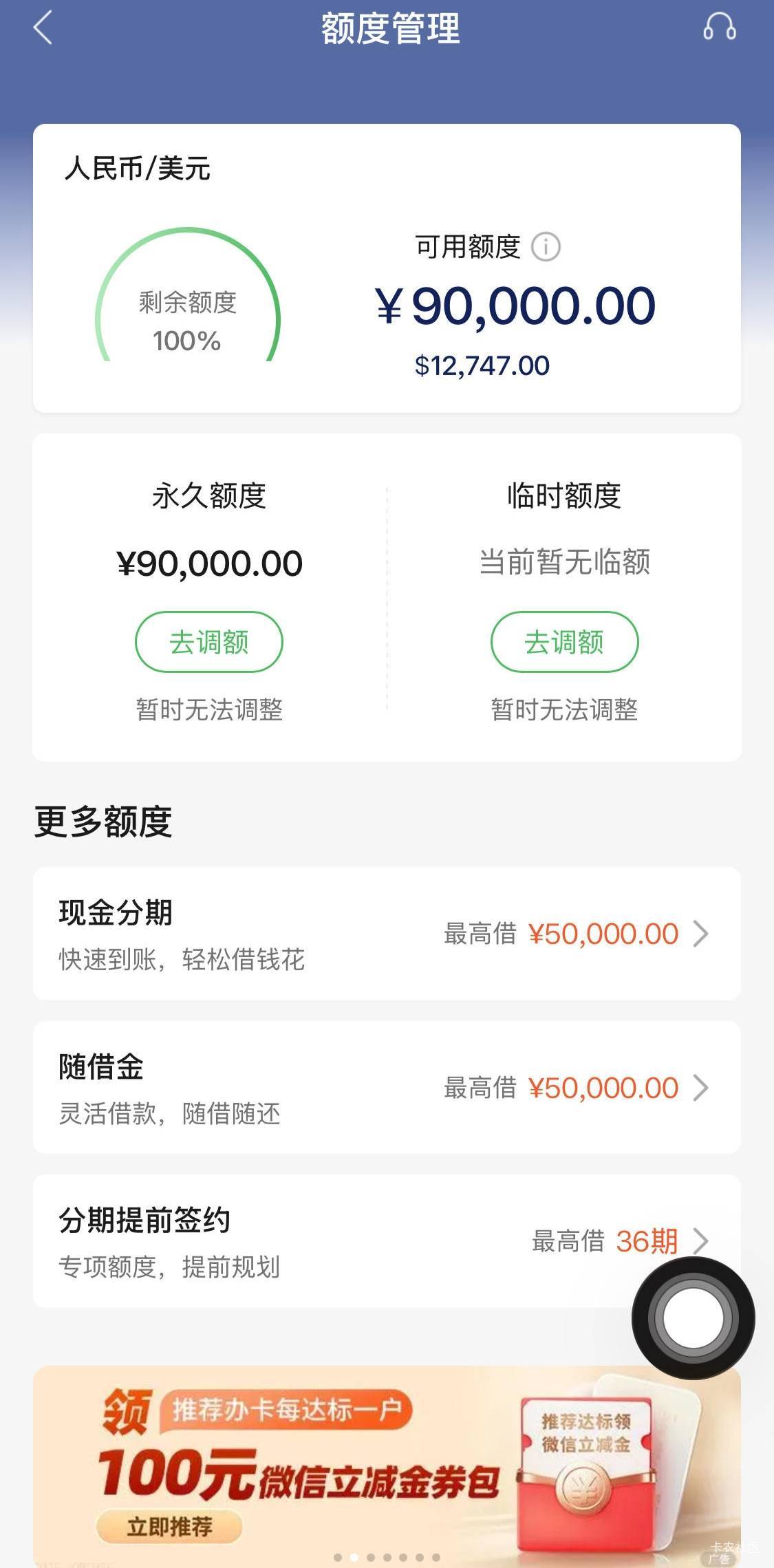Open customer service headset icon

point(719,28)
